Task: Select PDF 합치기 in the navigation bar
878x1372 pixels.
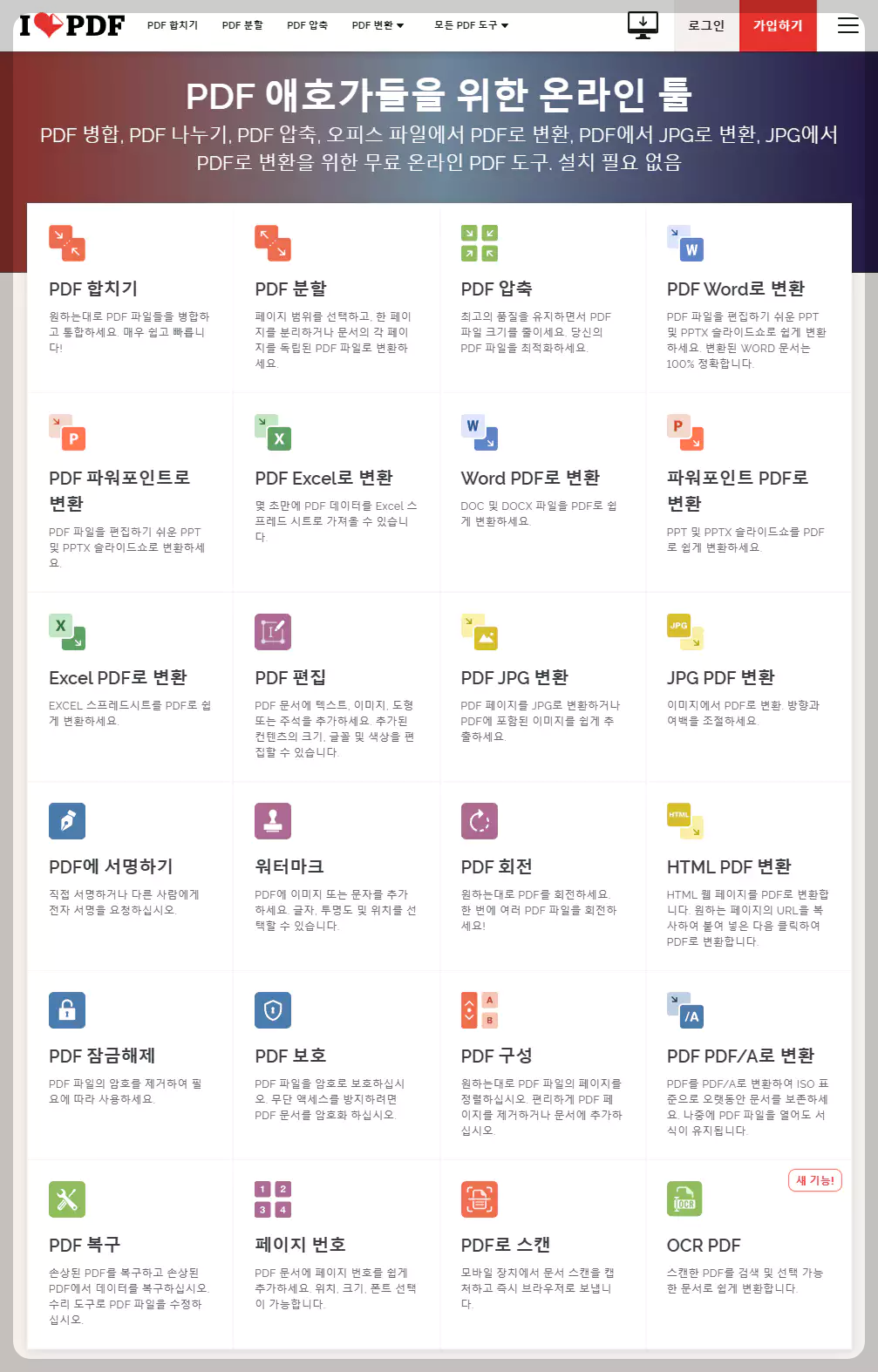Action: click(172, 25)
